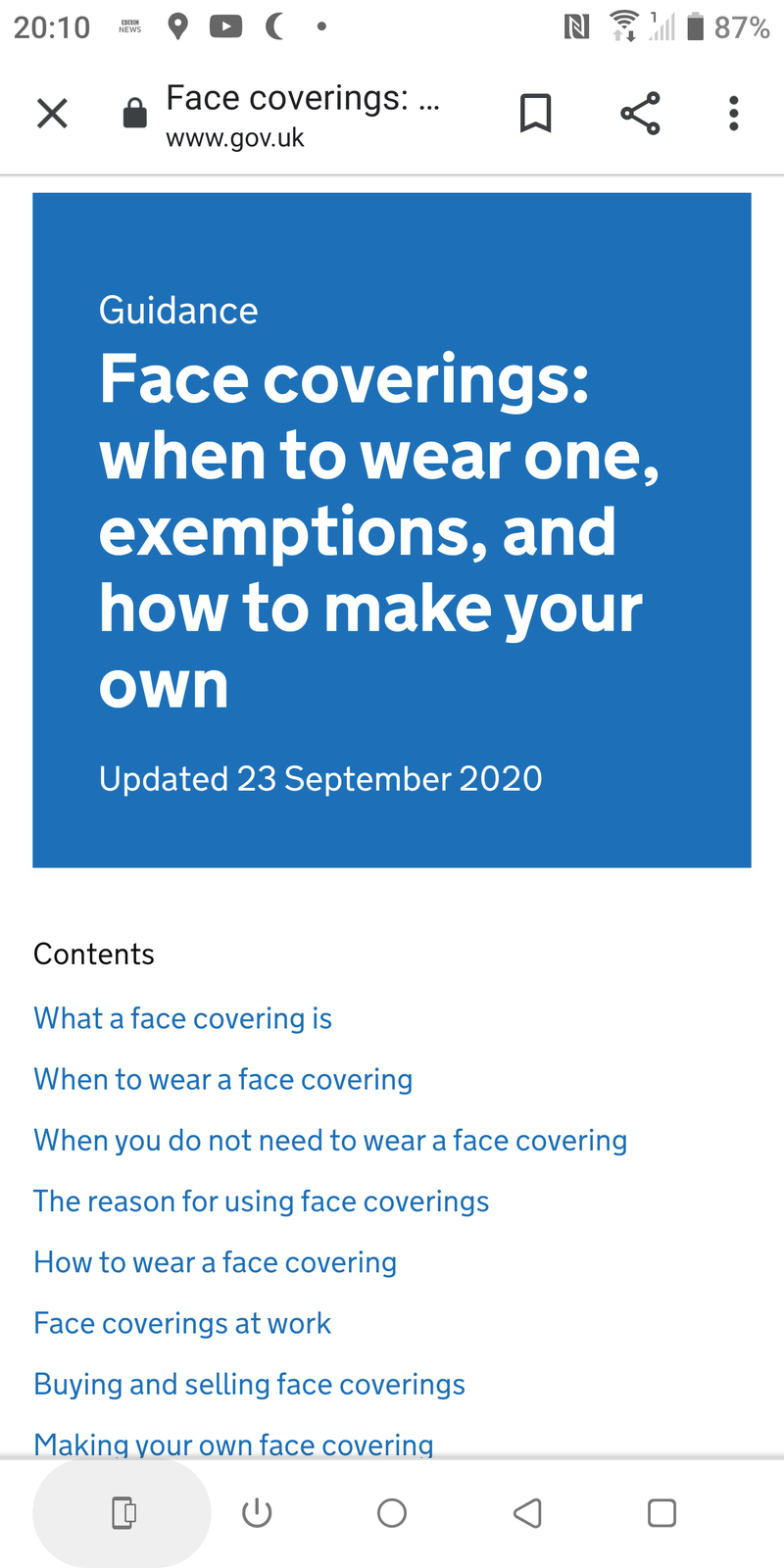This screenshot has width=784, height=1568.
Task: Show recent apps
Action: [661, 1513]
